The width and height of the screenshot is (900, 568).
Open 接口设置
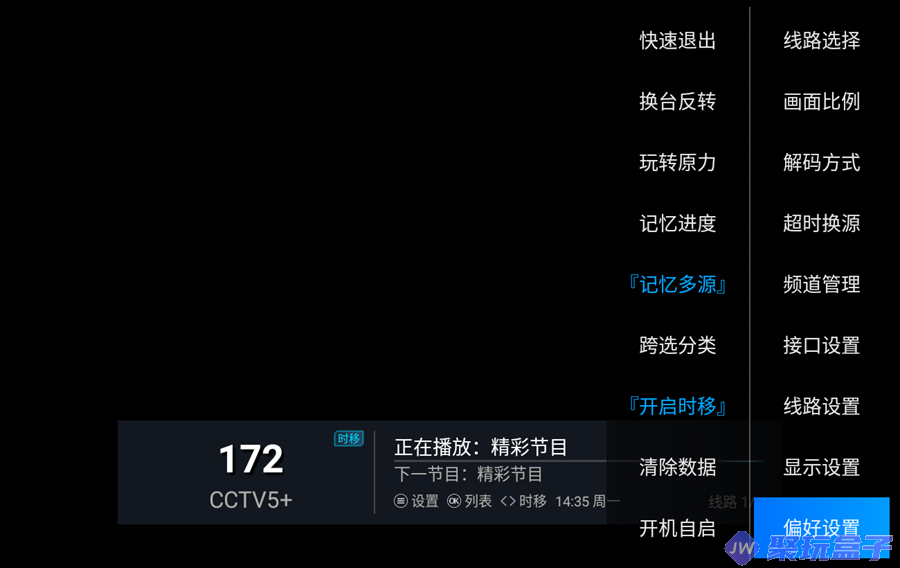point(821,346)
